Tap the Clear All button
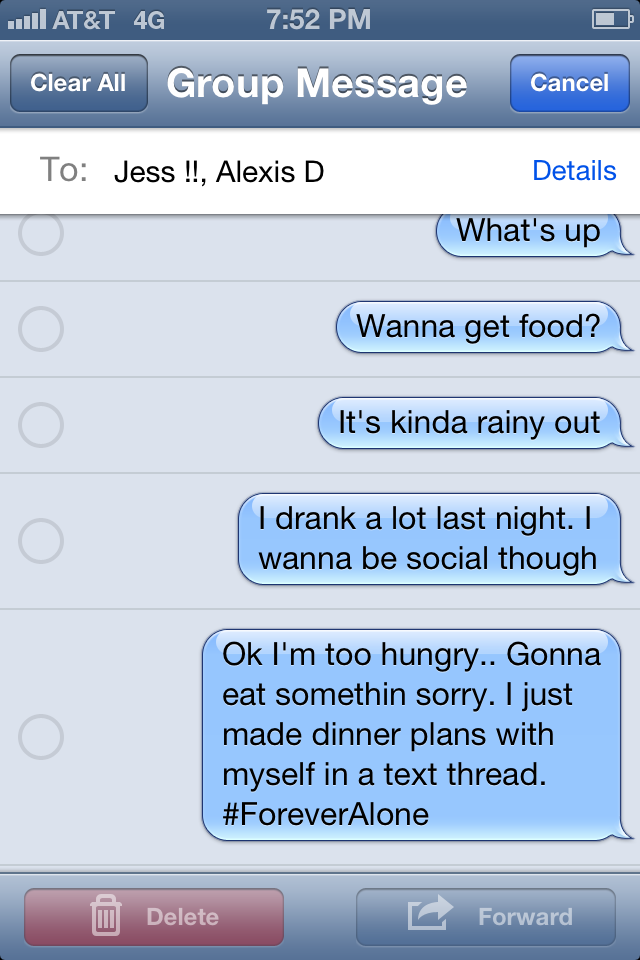The image size is (640, 960). tap(79, 83)
